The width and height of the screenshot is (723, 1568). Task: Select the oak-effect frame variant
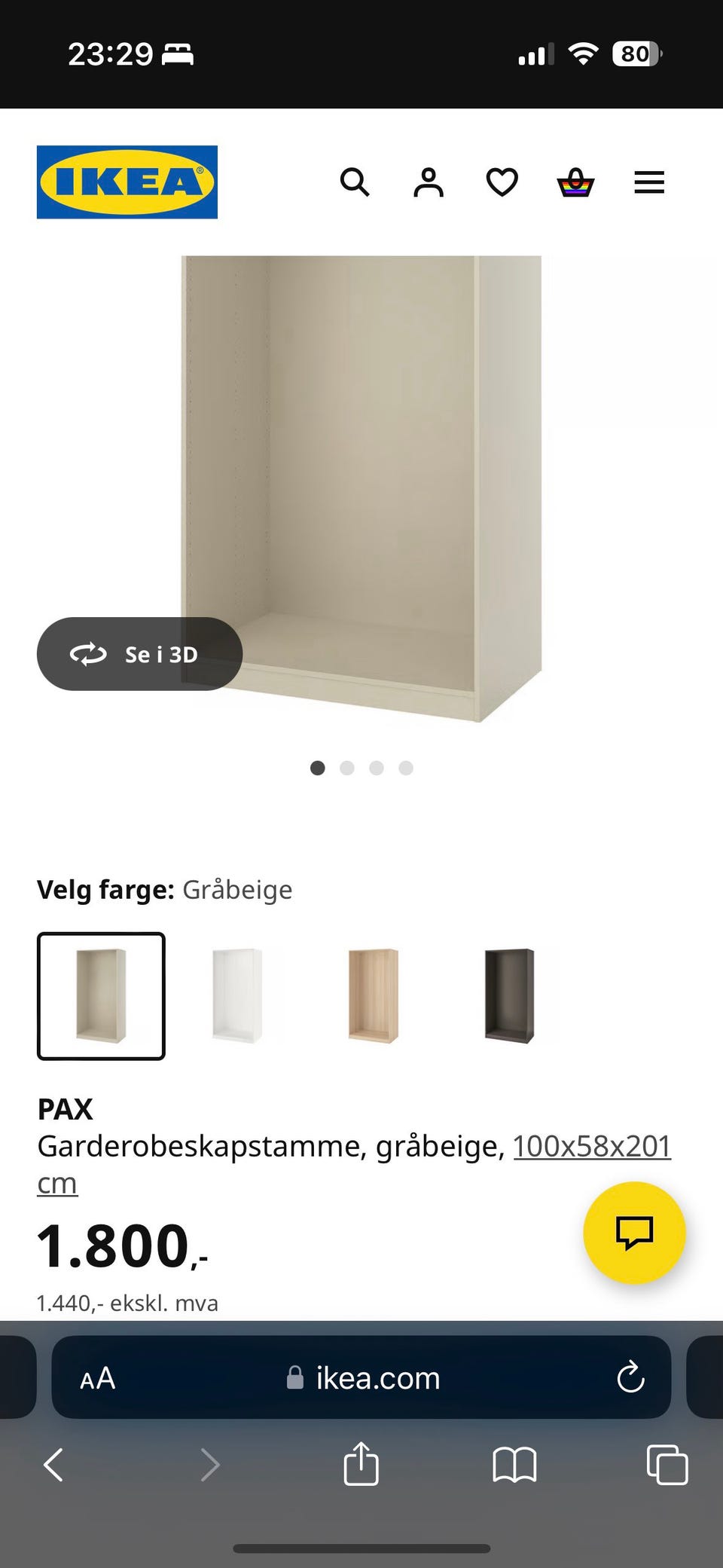click(x=374, y=995)
